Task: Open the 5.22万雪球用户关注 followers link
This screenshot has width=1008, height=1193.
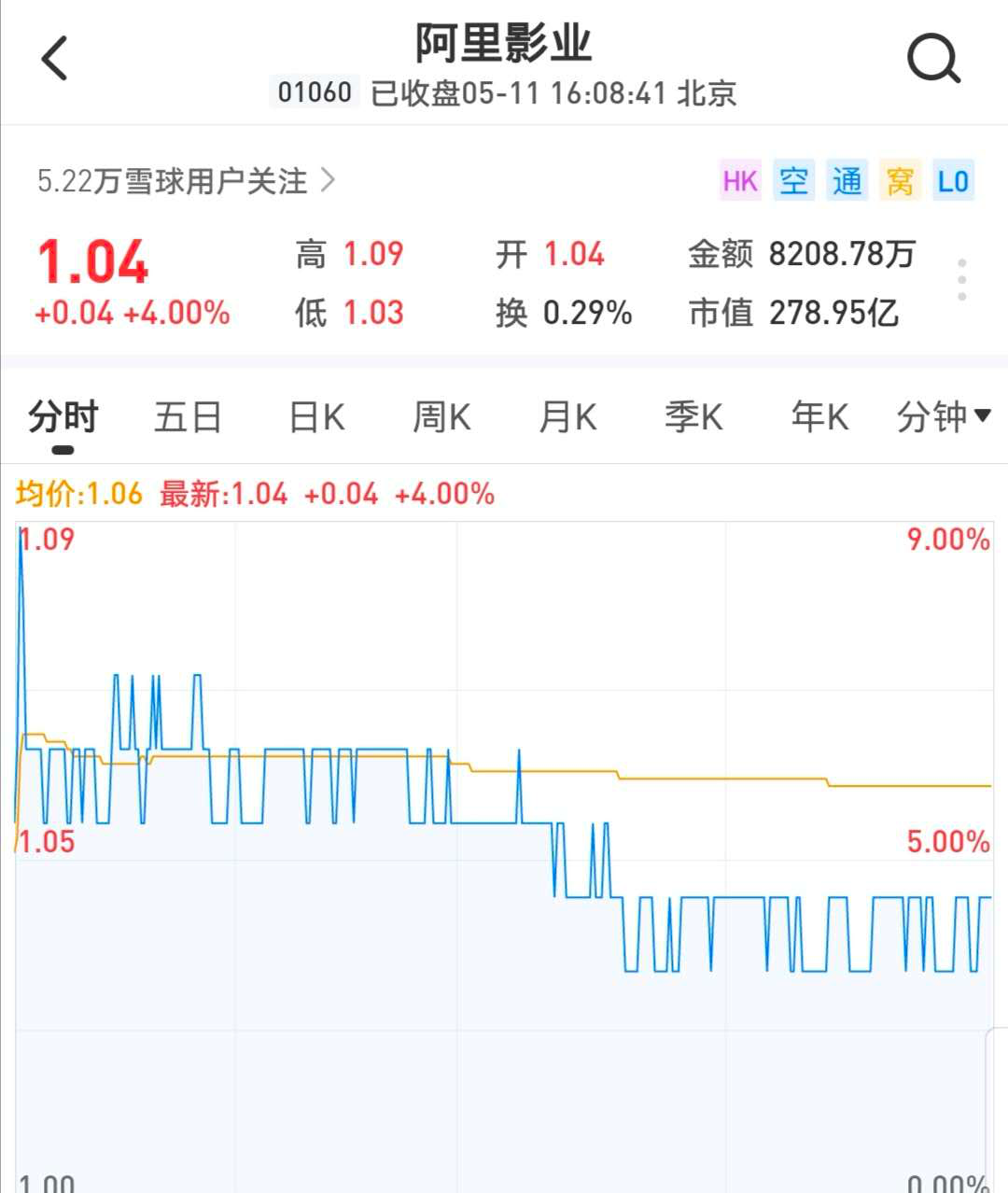Action: (186, 180)
